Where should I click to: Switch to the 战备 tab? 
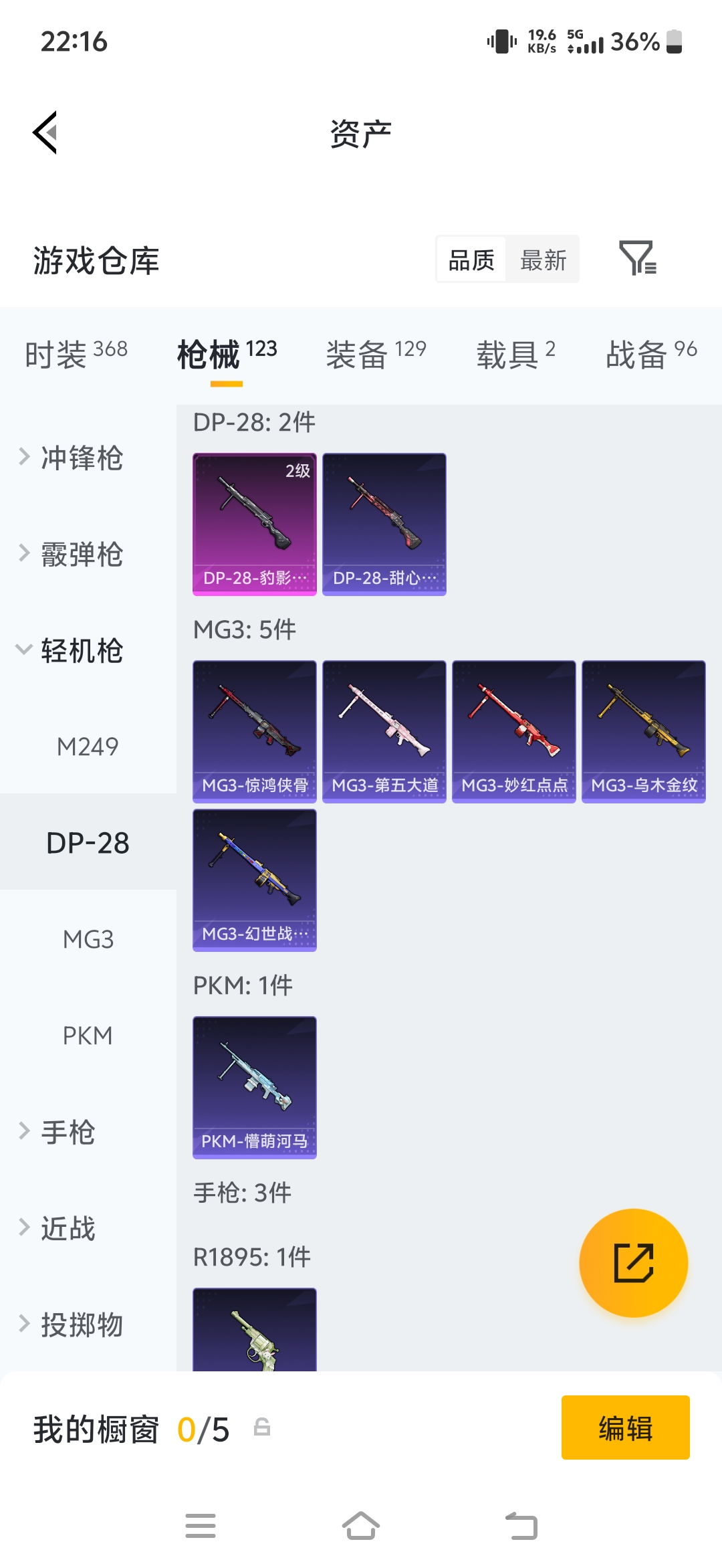651,353
